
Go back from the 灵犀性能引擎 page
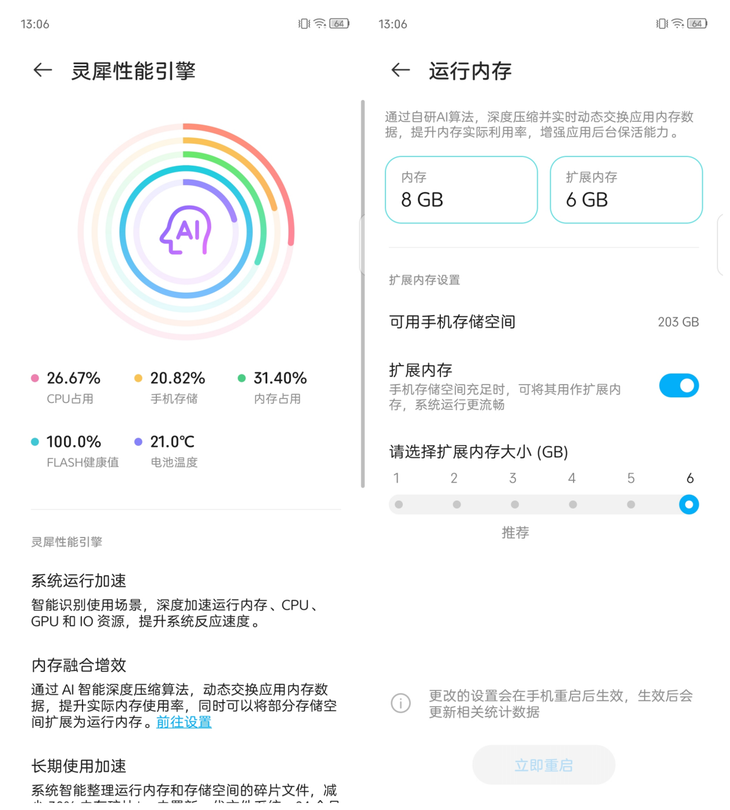pyautogui.click(x=42, y=70)
